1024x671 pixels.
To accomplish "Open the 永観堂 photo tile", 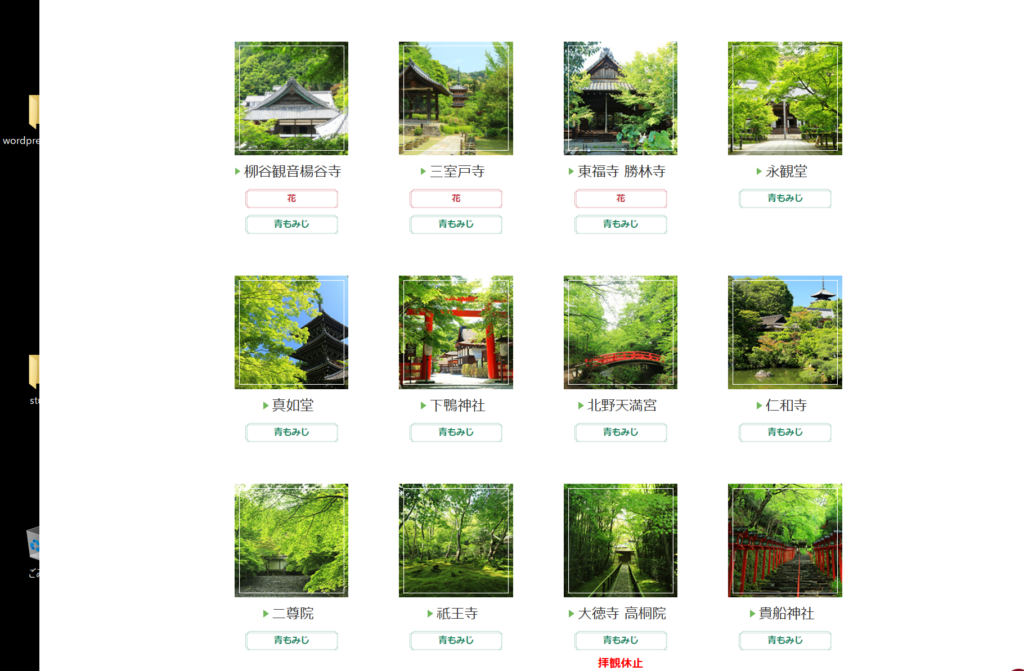I will (x=785, y=98).
